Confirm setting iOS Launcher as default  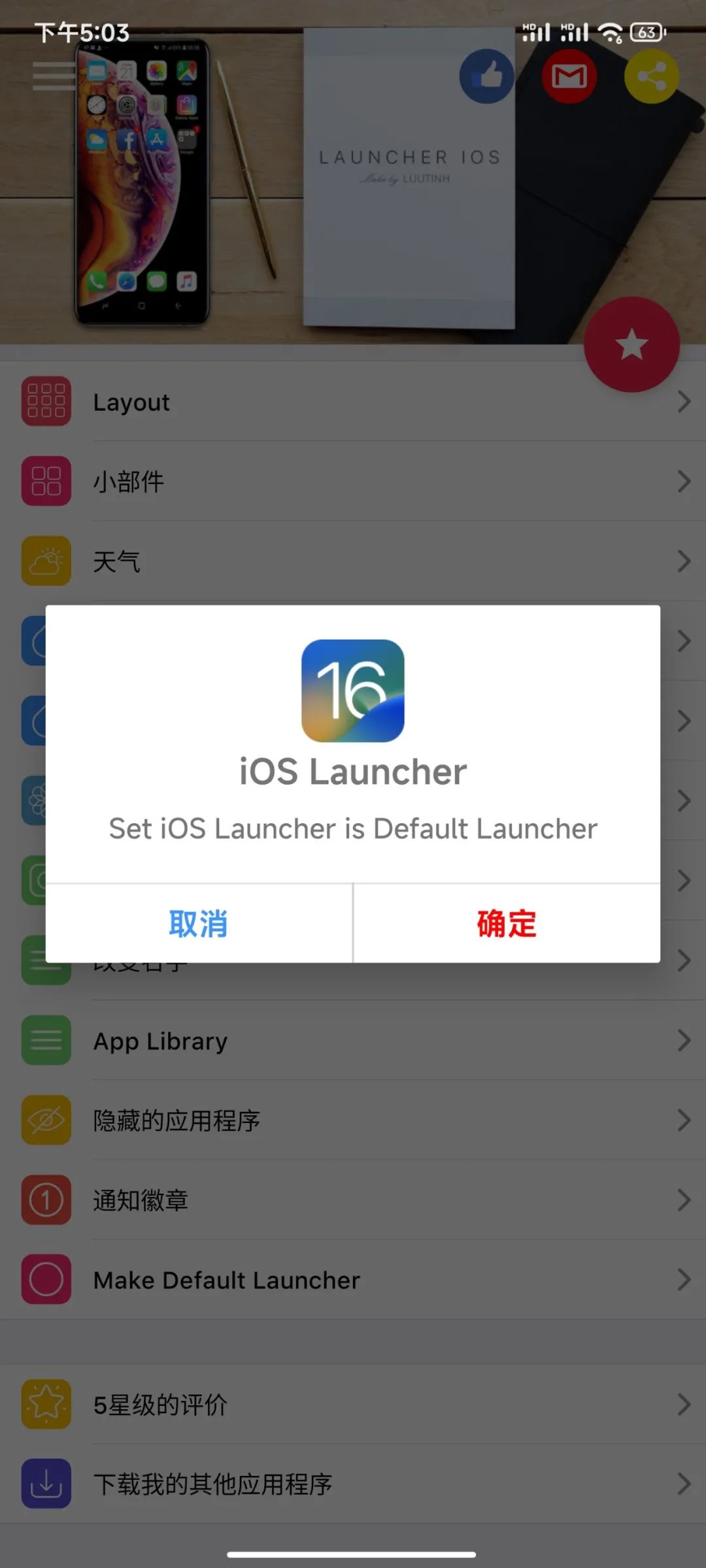point(507,923)
